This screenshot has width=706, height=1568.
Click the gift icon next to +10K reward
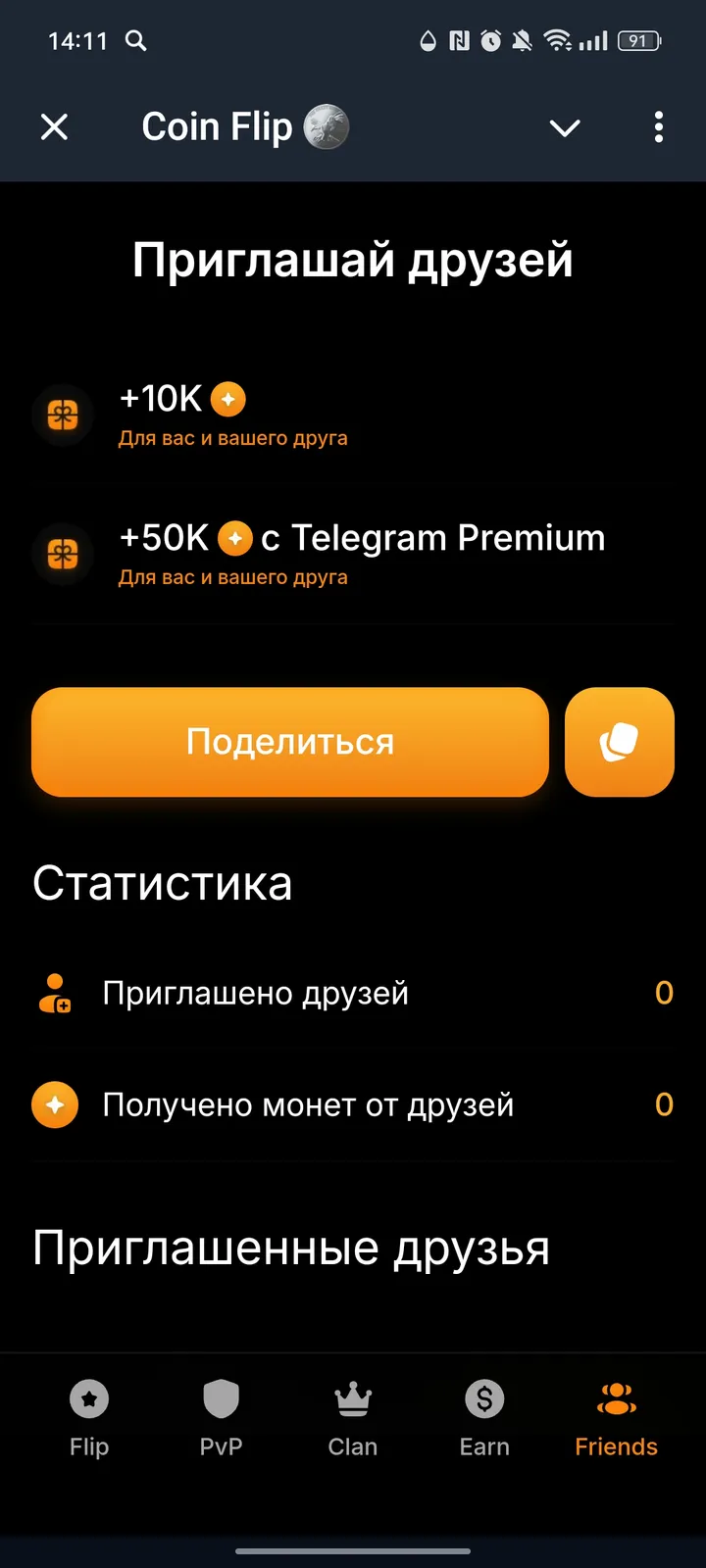(x=62, y=416)
